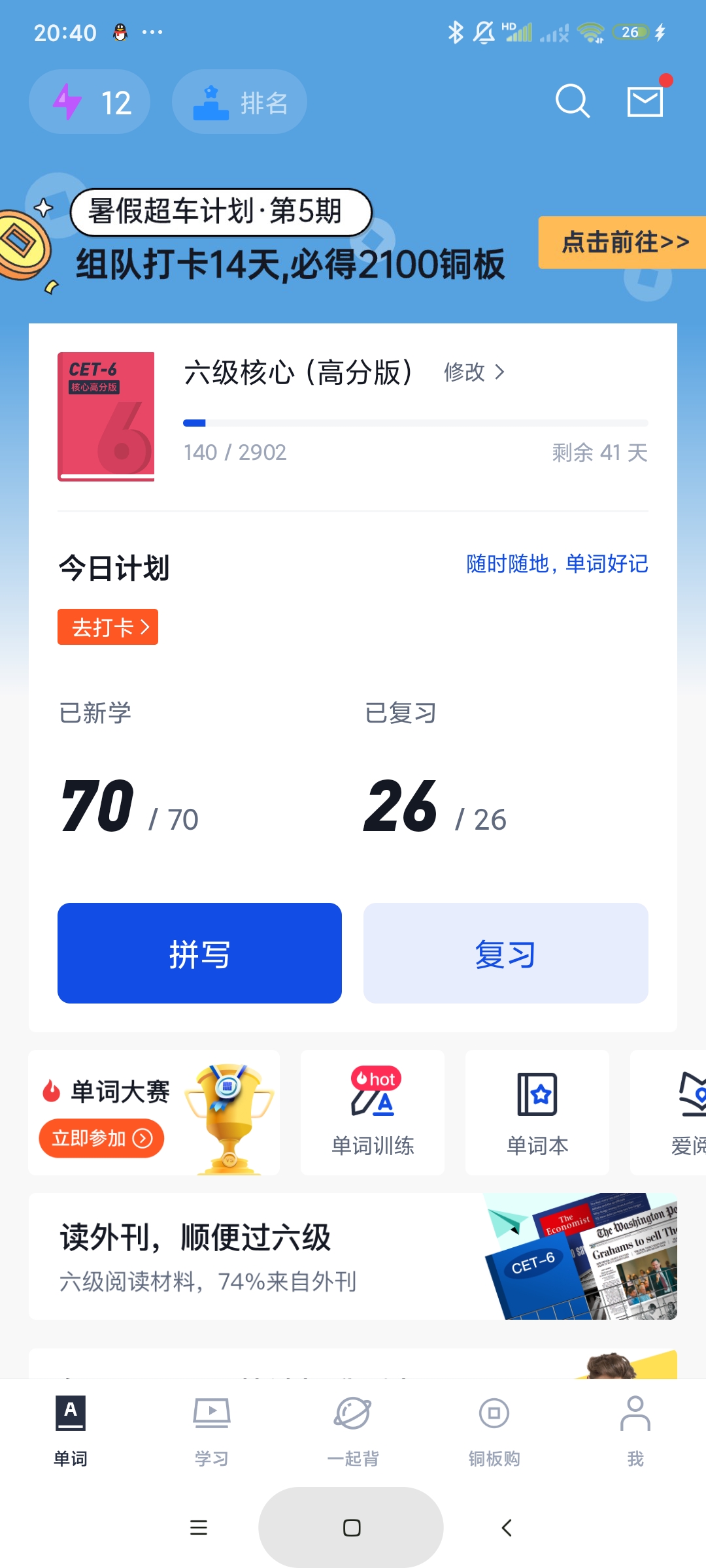Screen dimensions: 706x1568
Task: Open the 单词本 word notebook
Action: [x=537, y=1113]
